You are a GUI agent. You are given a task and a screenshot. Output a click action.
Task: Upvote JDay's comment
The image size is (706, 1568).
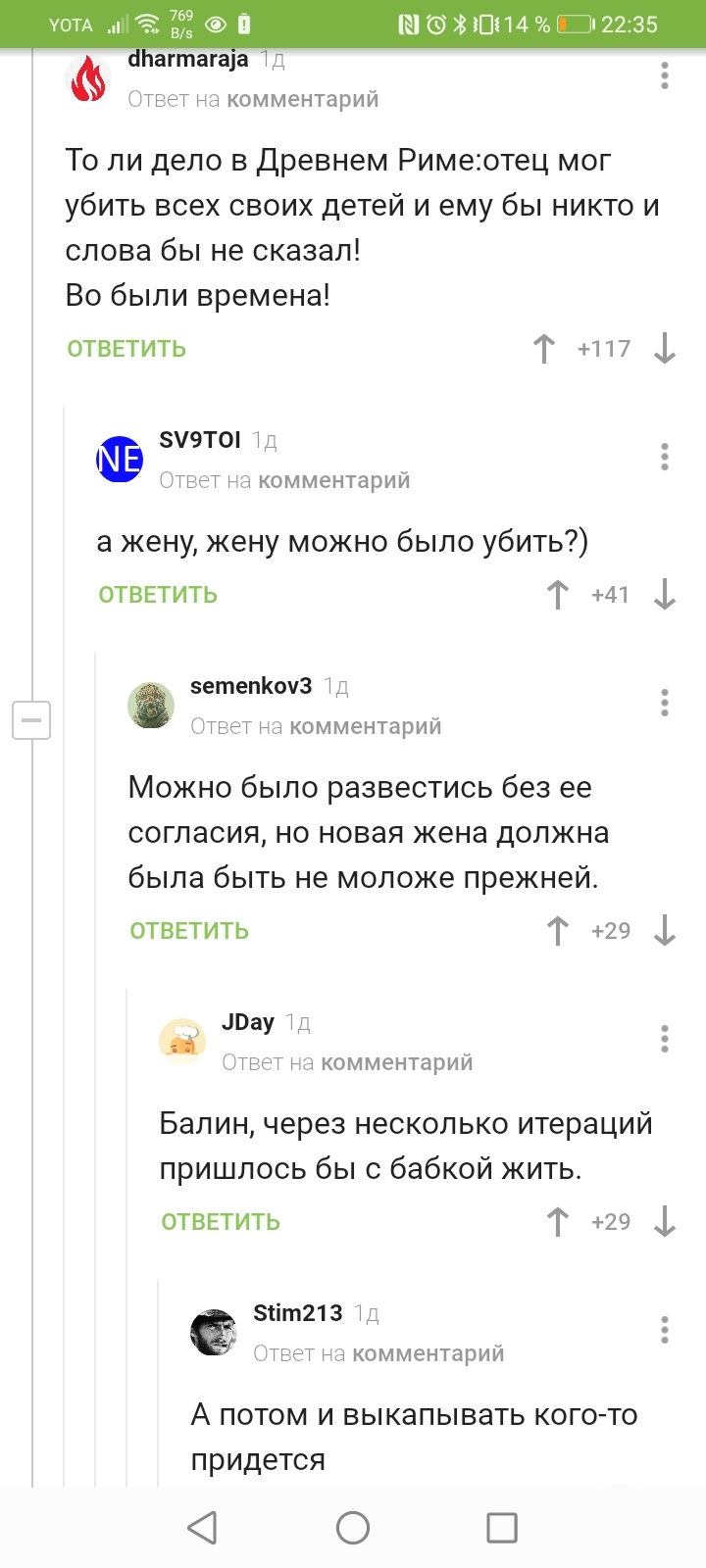(x=558, y=1222)
